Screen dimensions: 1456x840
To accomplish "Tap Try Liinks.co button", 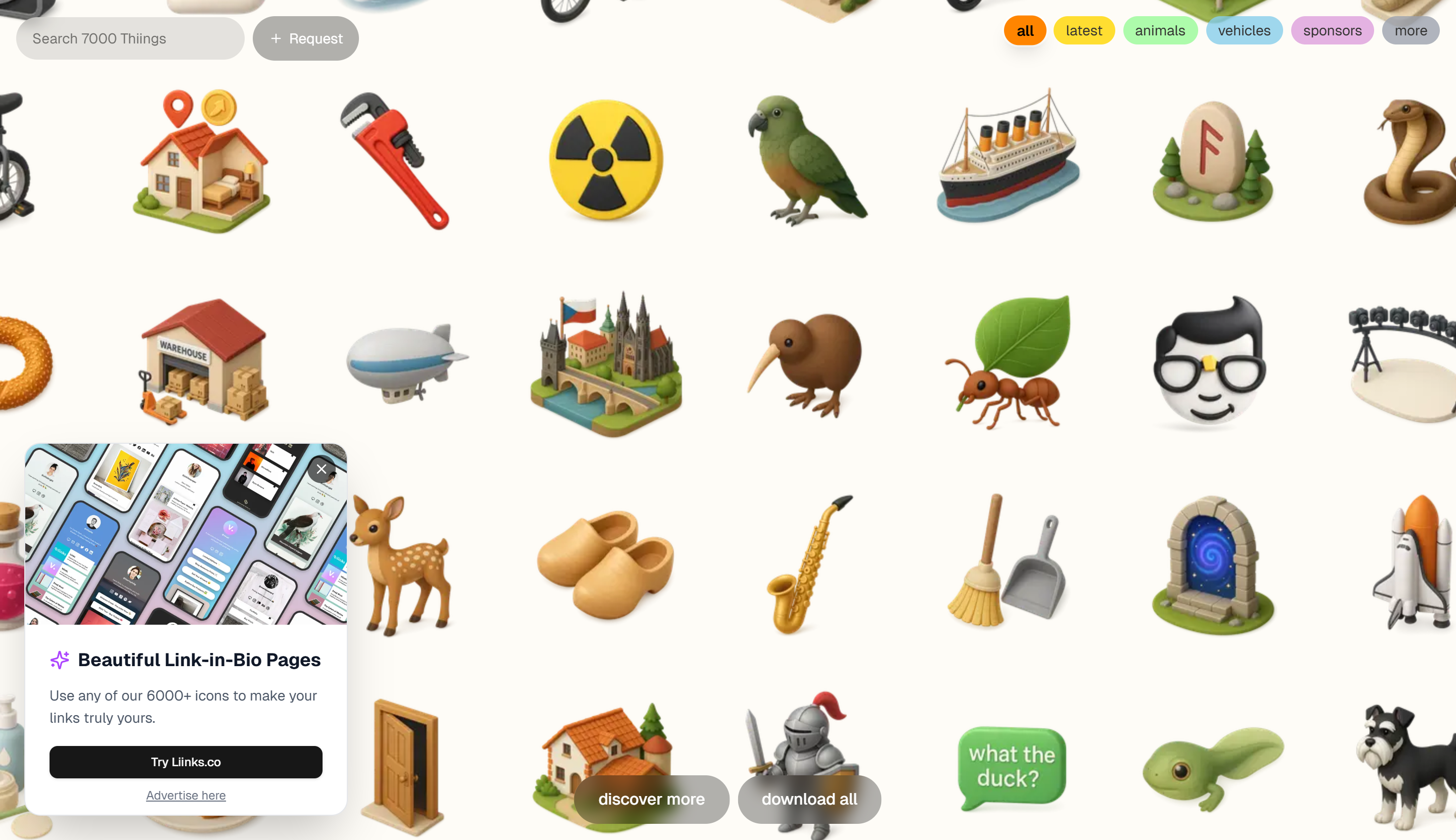I will (x=186, y=762).
